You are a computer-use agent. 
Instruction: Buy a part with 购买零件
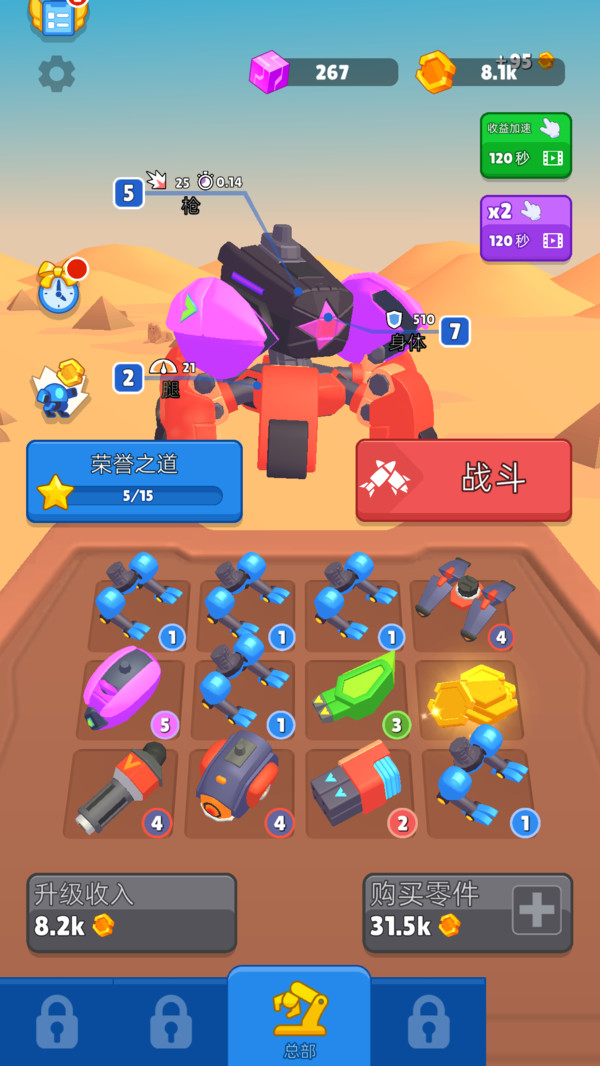click(x=467, y=913)
